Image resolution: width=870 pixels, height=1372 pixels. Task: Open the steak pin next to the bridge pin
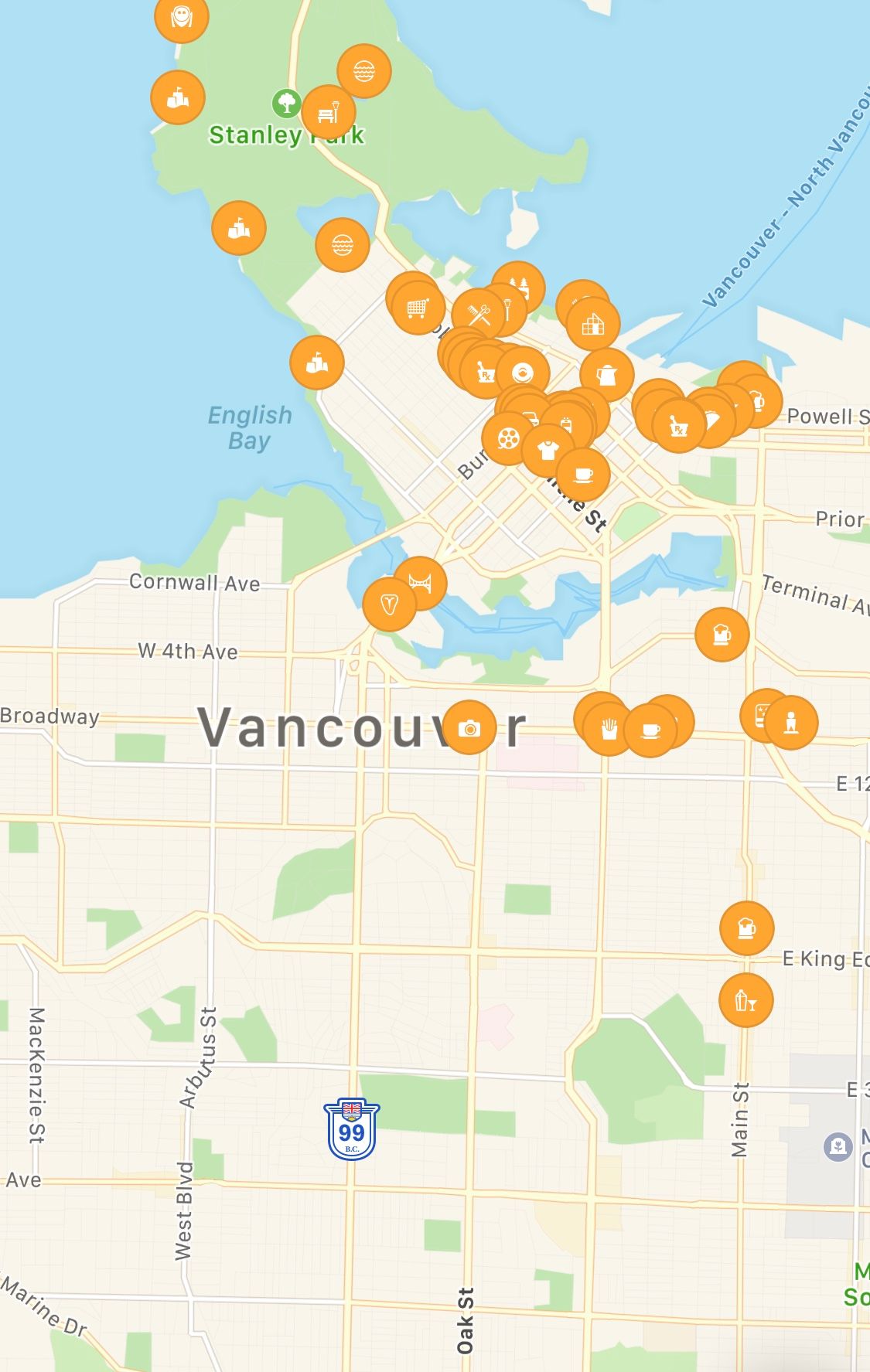click(389, 604)
